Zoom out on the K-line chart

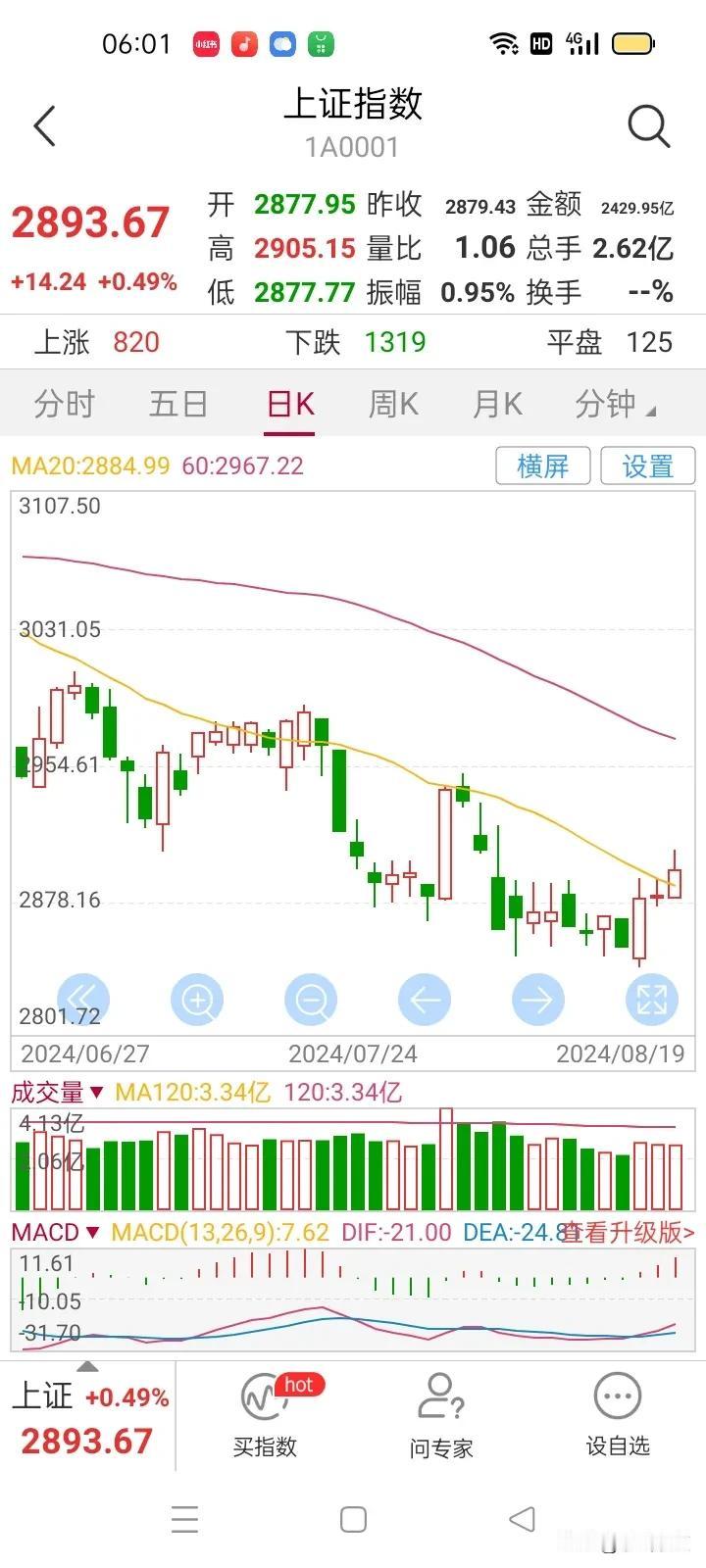coord(311,1000)
